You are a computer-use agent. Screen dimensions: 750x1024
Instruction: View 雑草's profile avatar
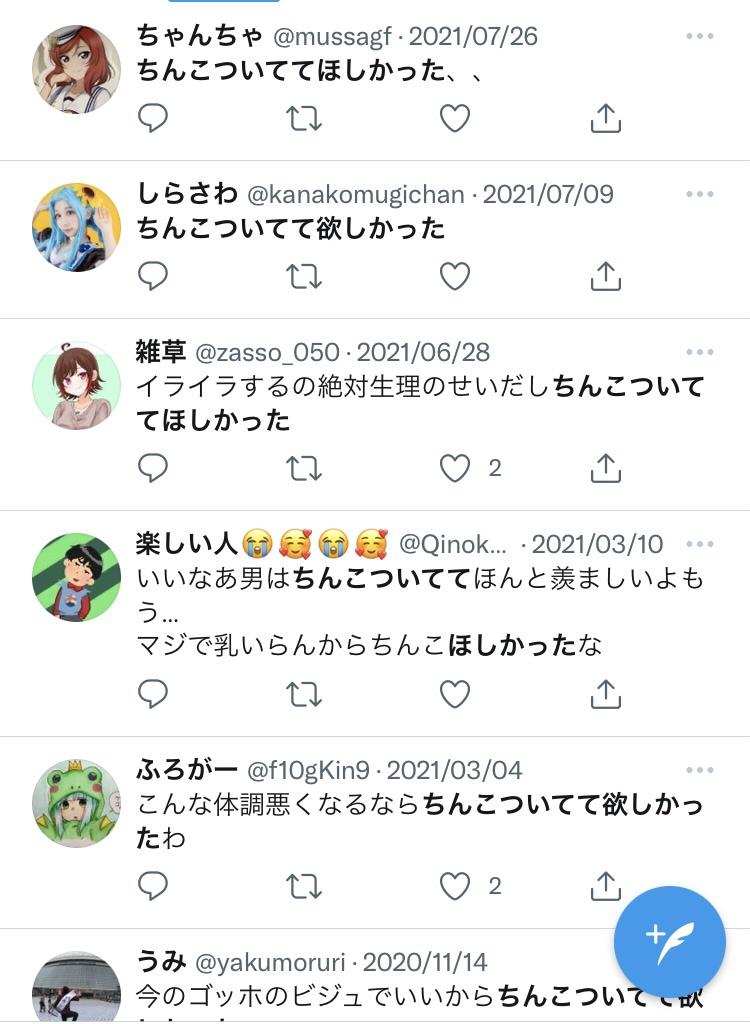(x=77, y=385)
